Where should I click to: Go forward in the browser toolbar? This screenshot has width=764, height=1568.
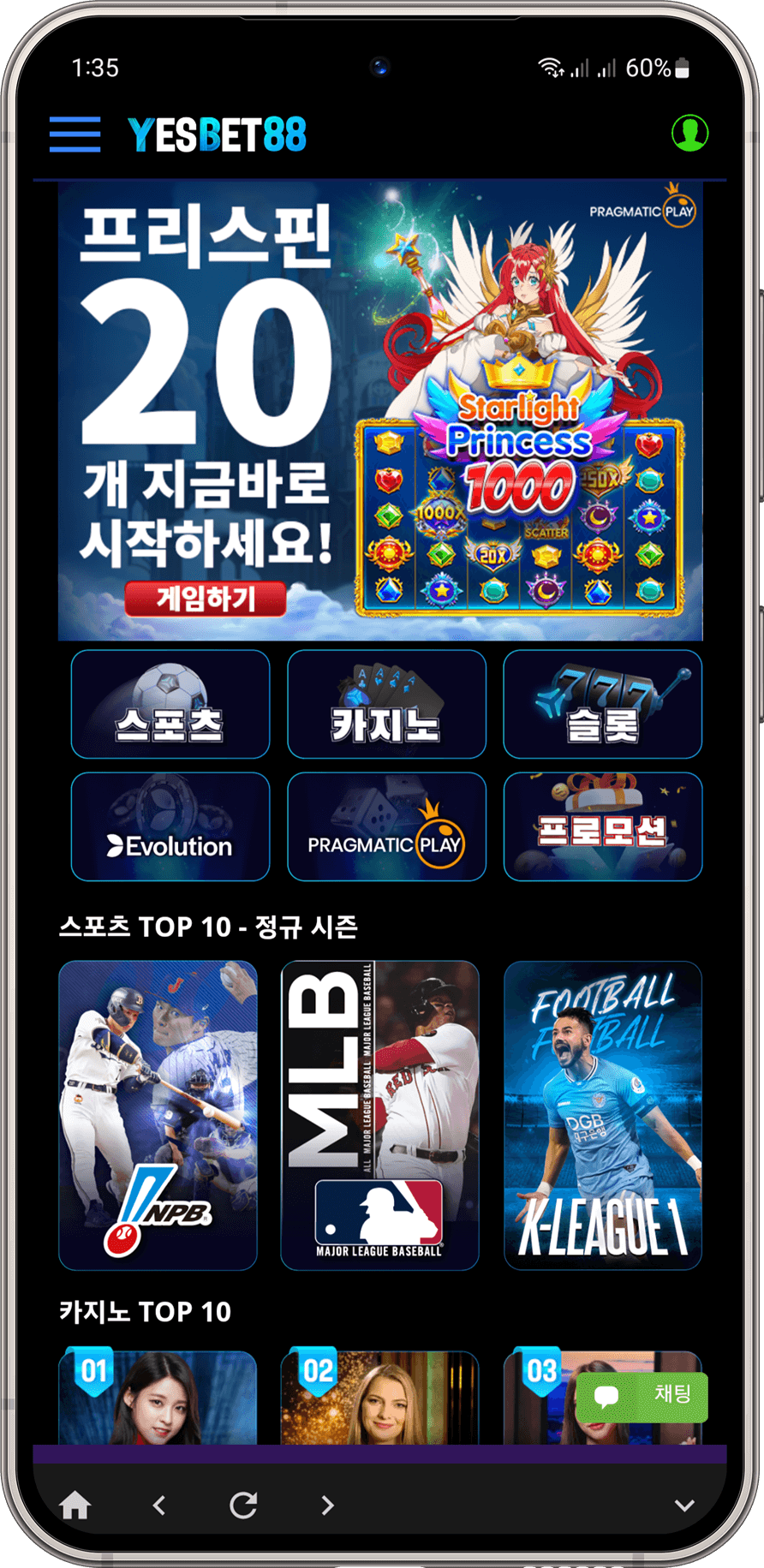pyautogui.click(x=327, y=1505)
